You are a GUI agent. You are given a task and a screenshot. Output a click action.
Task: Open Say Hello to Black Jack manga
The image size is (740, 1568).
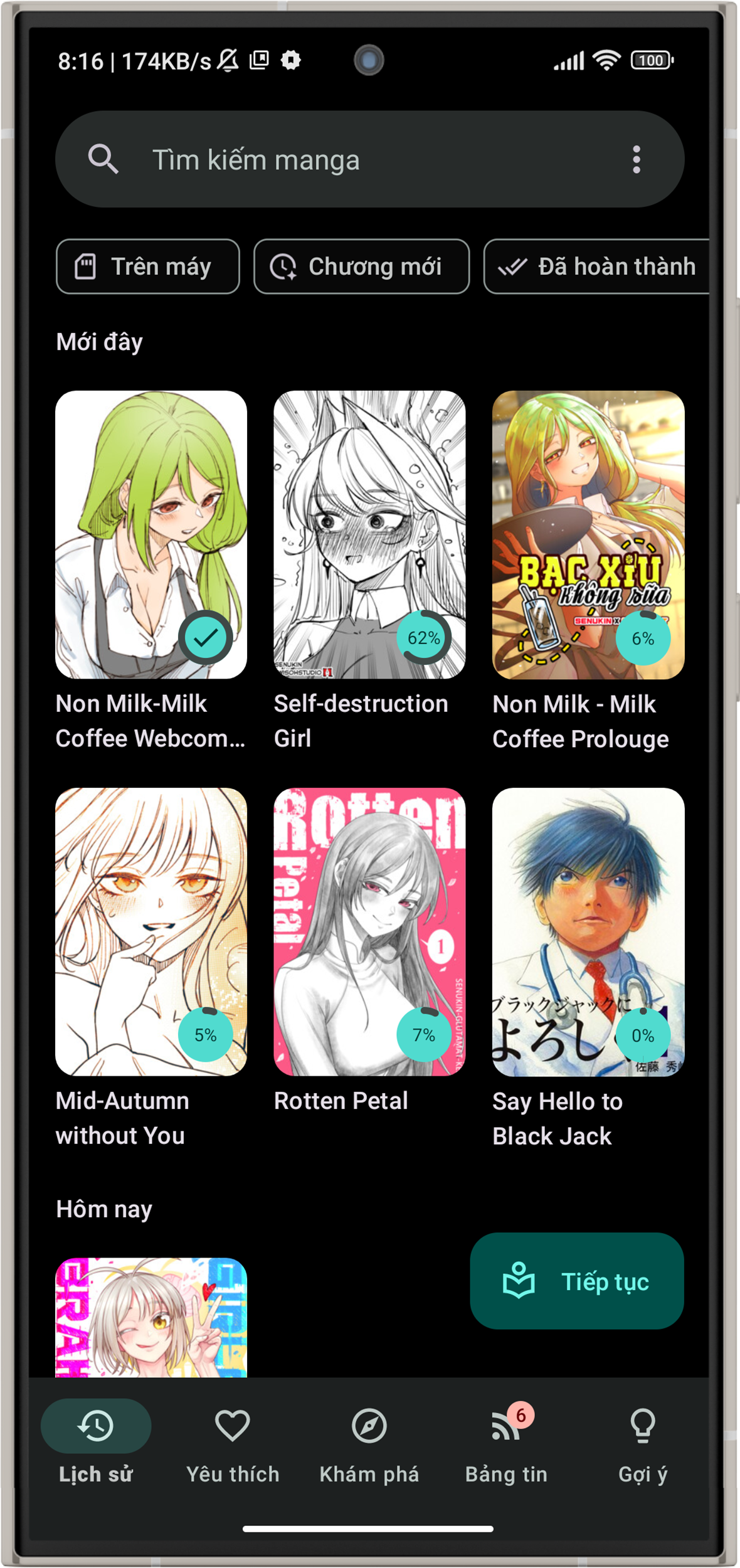pyautogui.click(x=588, y=931)
